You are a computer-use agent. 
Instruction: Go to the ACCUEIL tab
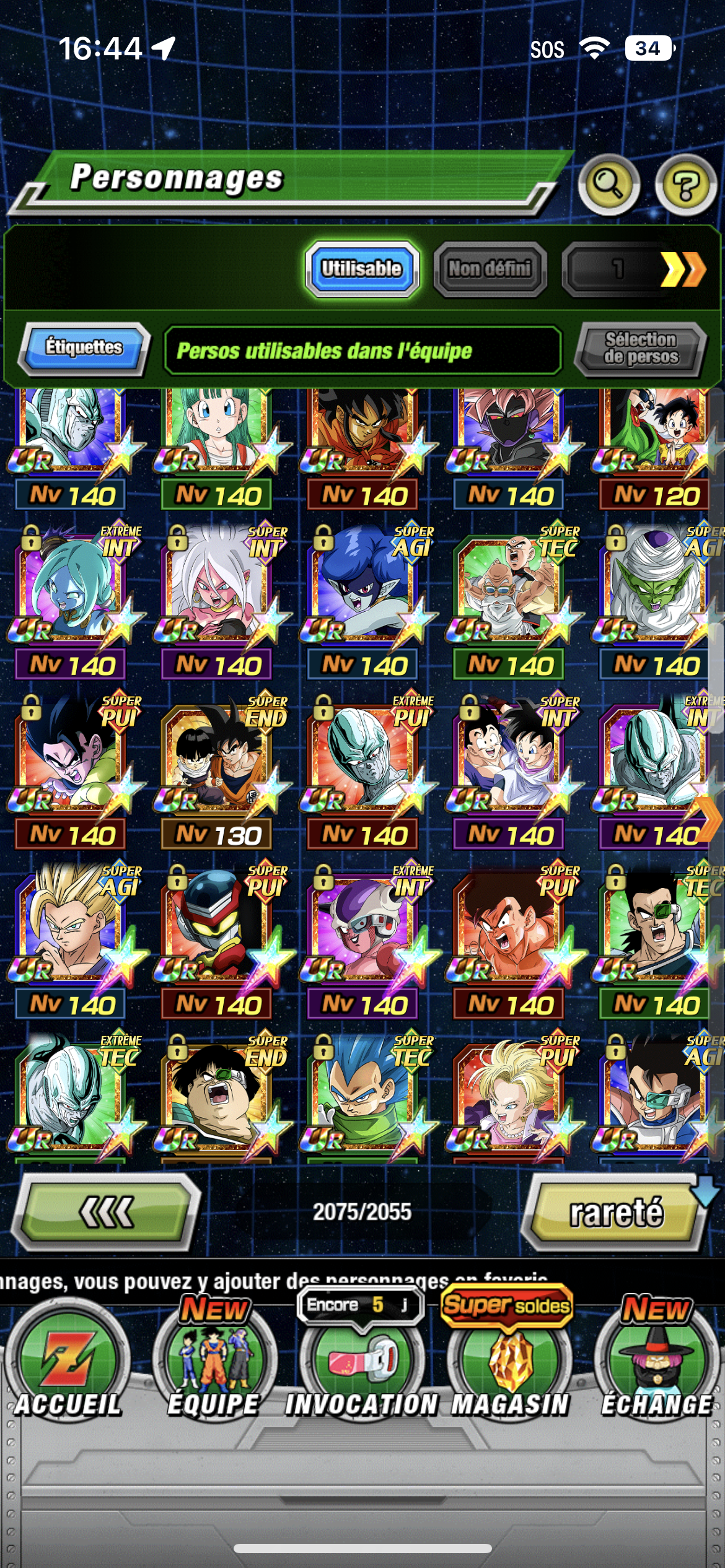coord(68,1369)
